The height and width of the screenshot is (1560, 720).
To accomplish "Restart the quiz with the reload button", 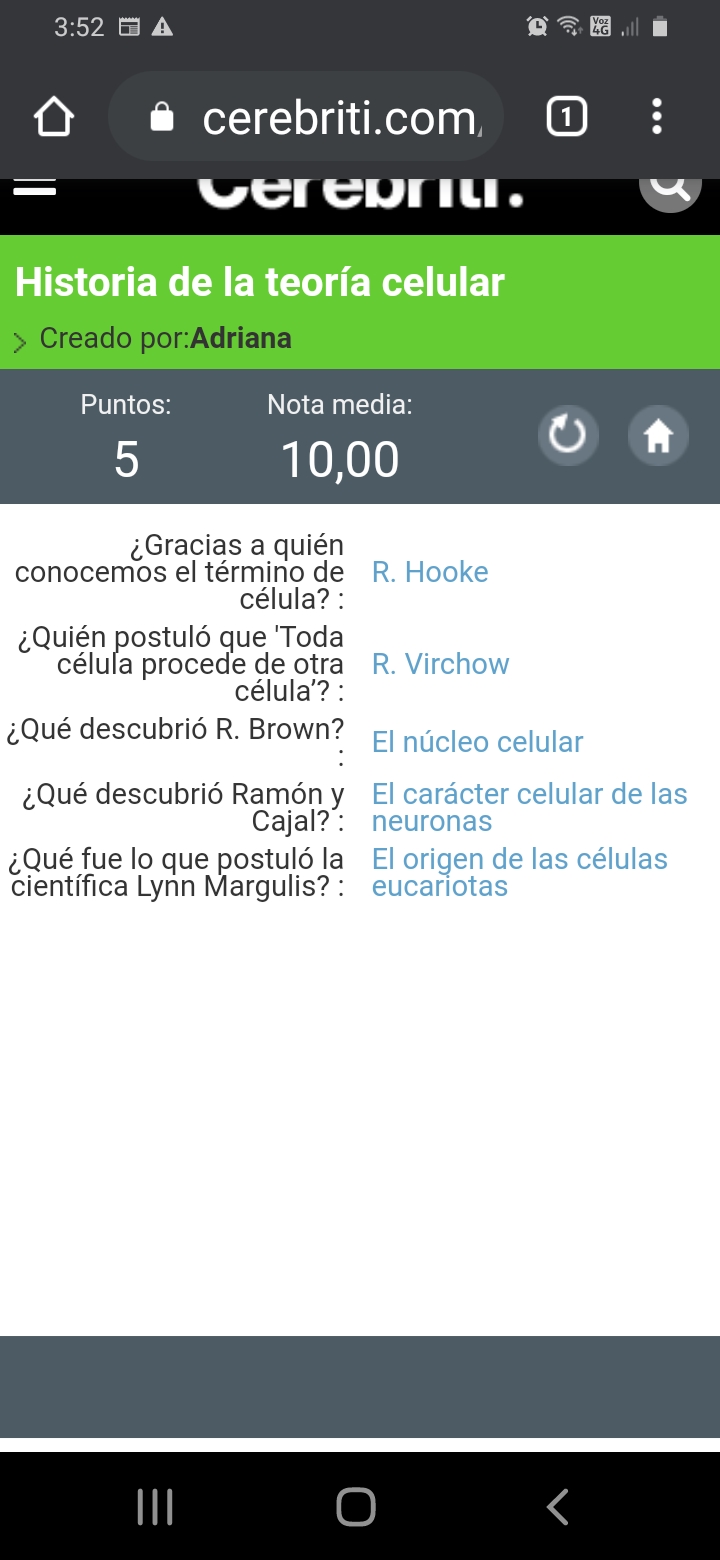I will click(x=568, y=436).
